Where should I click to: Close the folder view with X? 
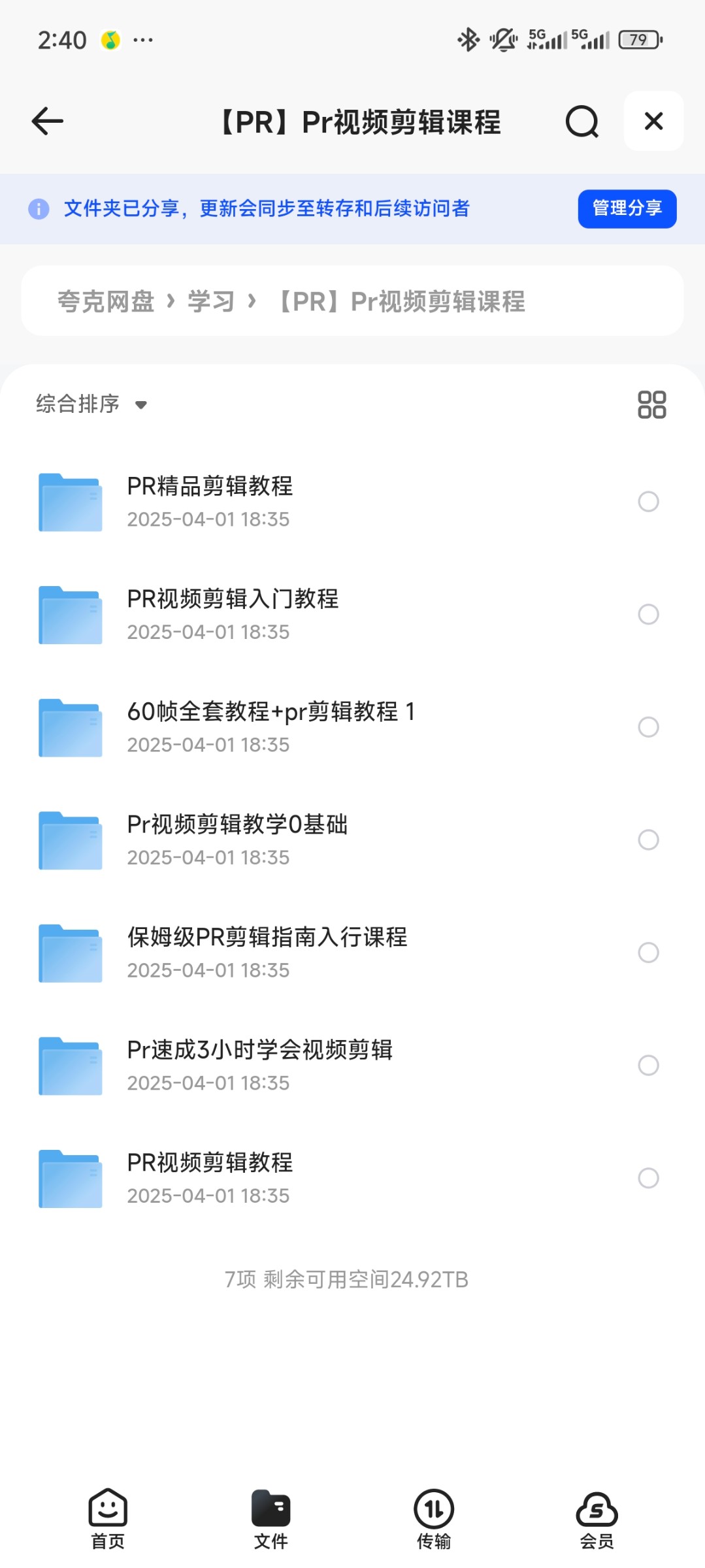(x=653, y=122)
